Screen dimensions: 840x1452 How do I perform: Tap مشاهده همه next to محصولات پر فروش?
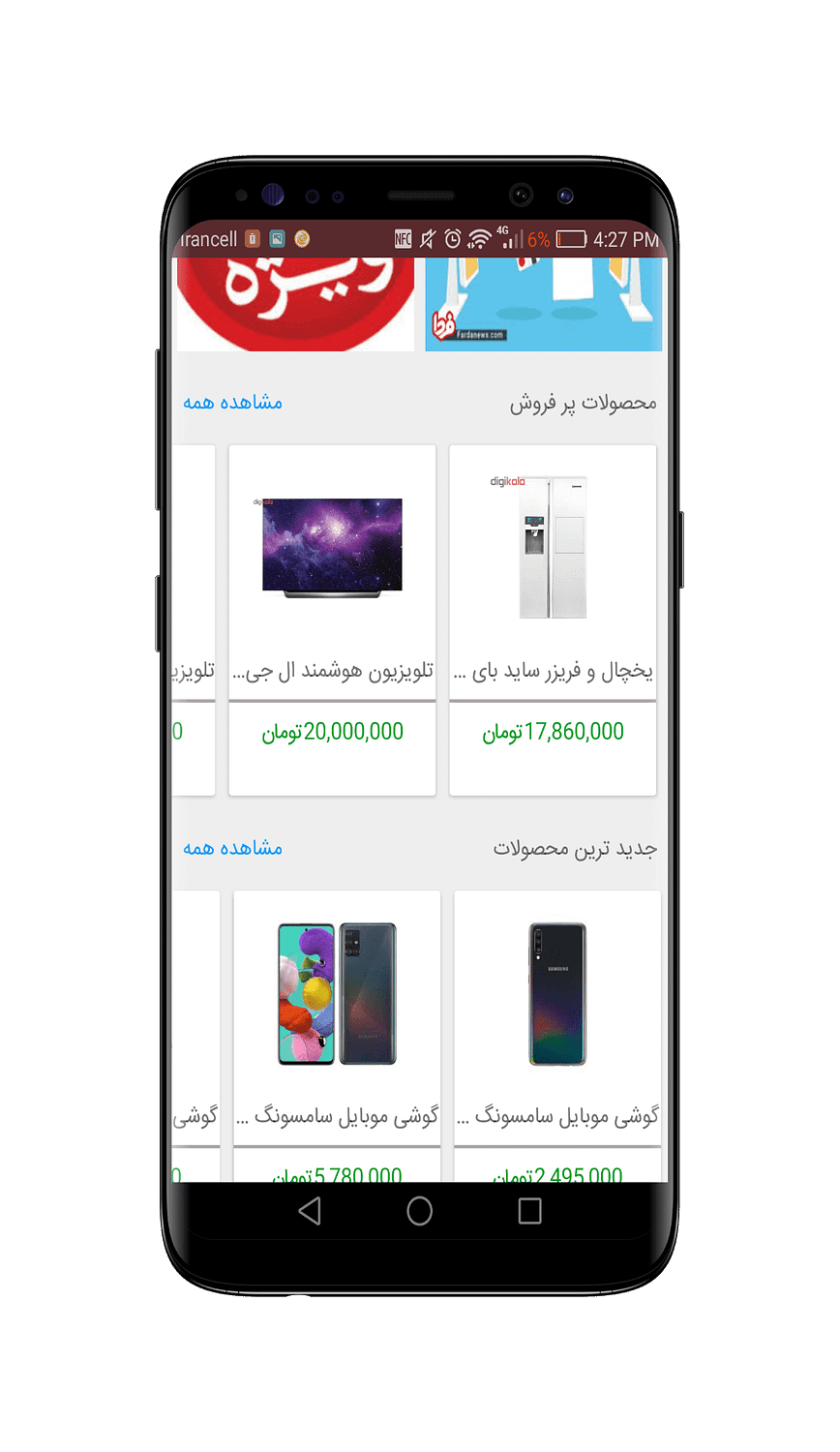(232, 402)
